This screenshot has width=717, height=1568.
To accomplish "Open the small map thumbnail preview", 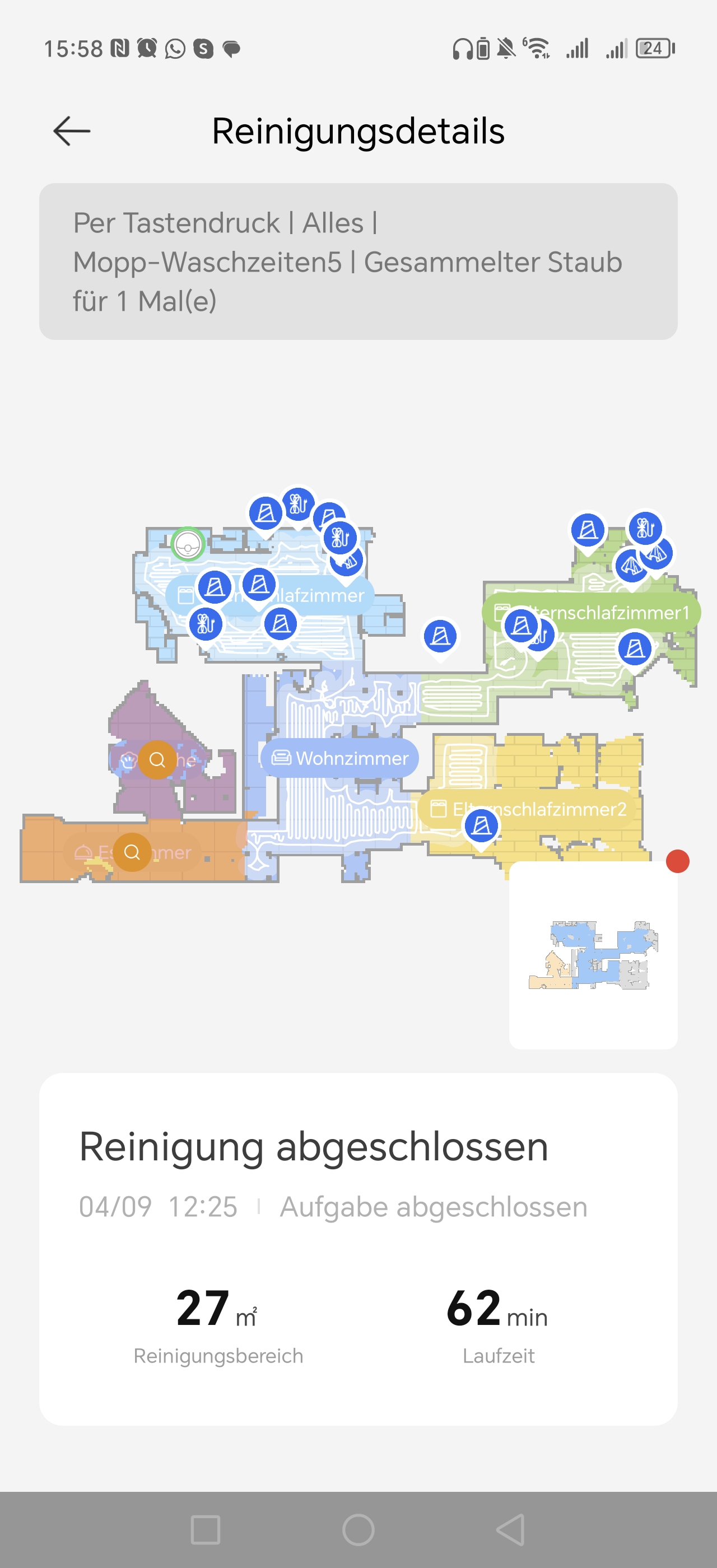I will (593, 955).
